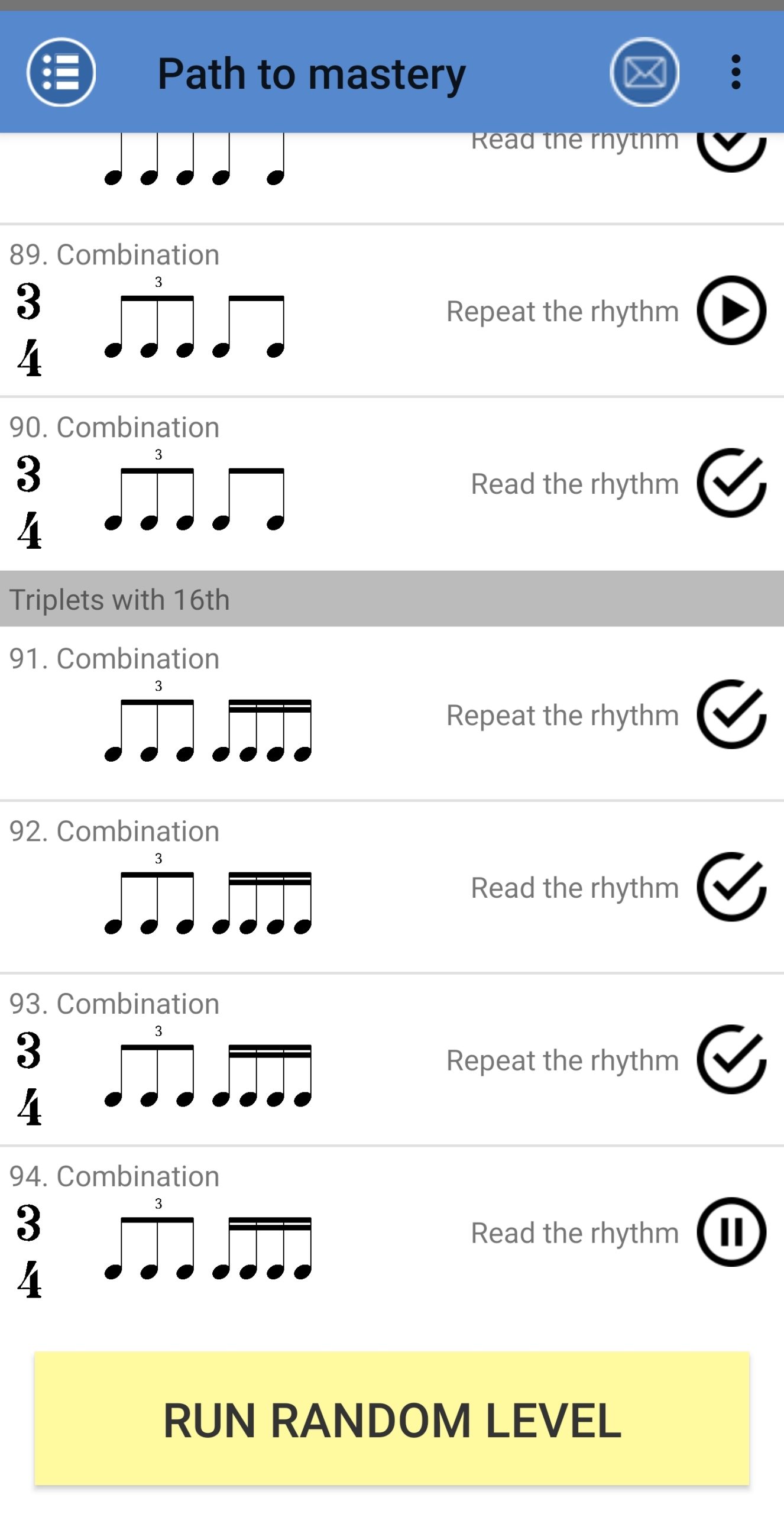Select Repeat the rhythm on exercise 89
Image resolution: width=784 pixels, height=1514 pixels.
click(x=562, y=310)
